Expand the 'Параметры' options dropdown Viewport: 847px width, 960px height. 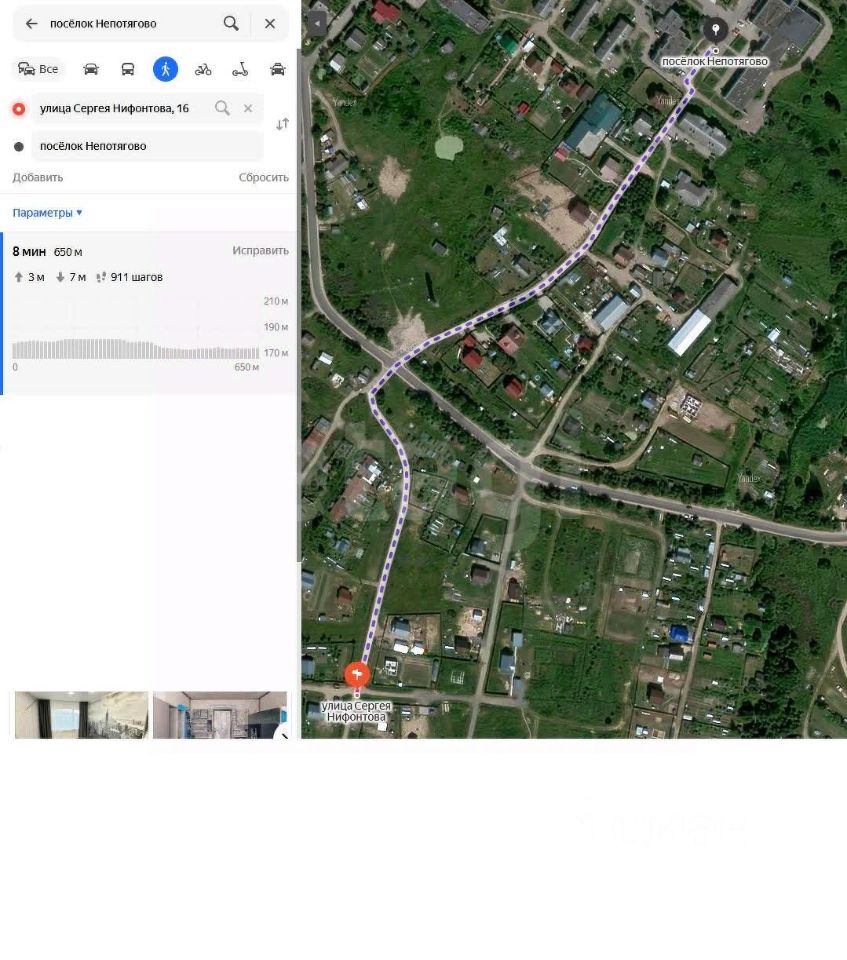47,213
